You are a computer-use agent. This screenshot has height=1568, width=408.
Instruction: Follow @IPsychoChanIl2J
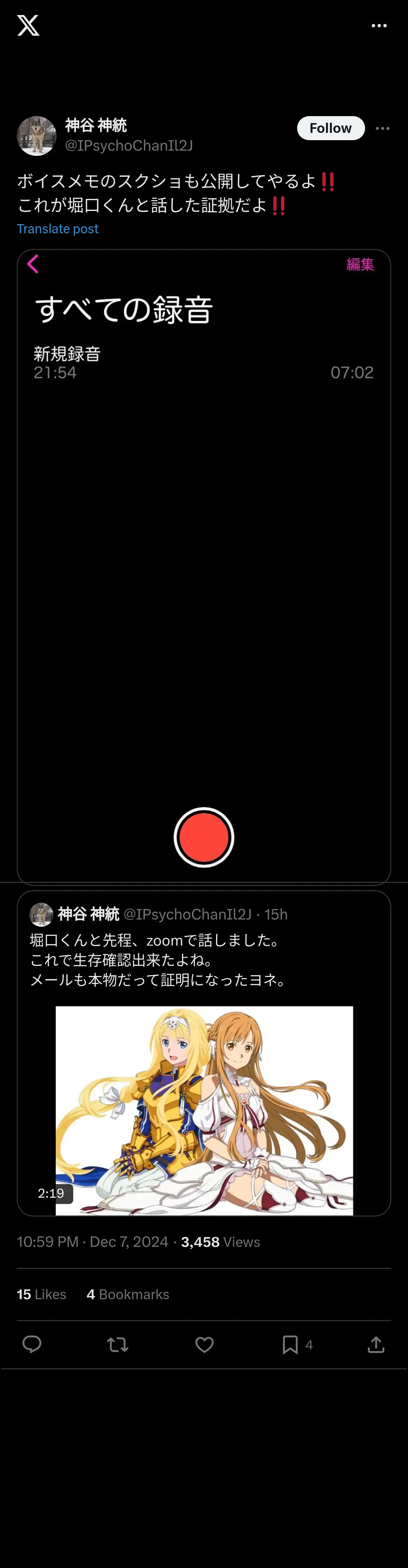331,128
